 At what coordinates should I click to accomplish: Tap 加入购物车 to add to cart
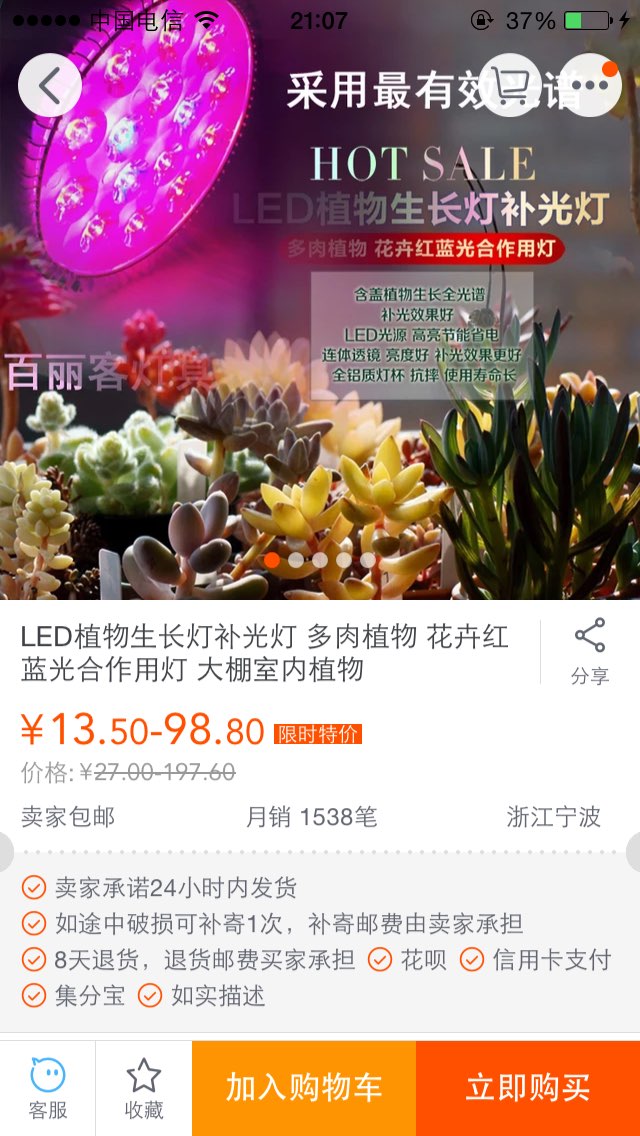coord(304,1088)
